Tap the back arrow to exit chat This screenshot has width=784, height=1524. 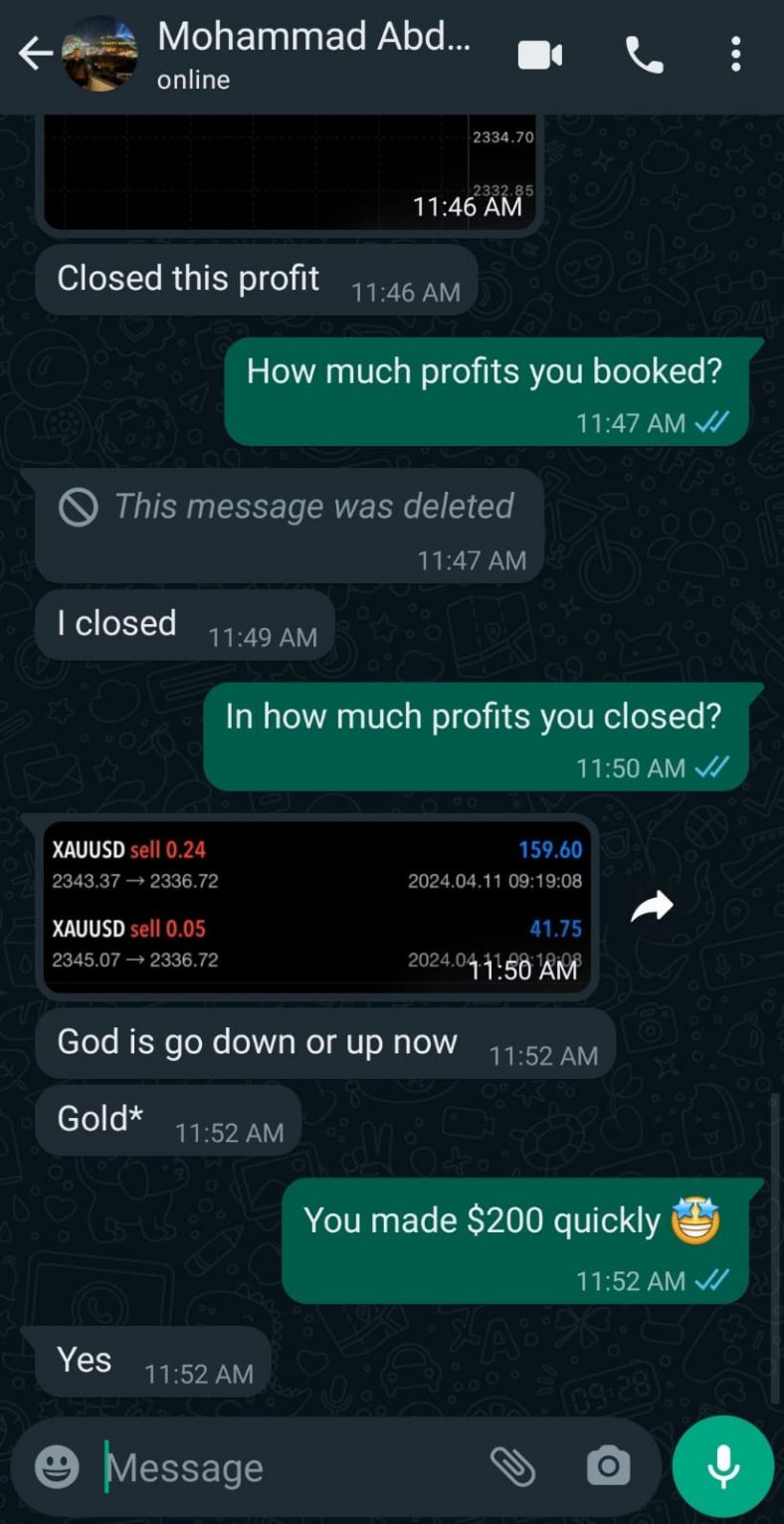pos(35,55)
